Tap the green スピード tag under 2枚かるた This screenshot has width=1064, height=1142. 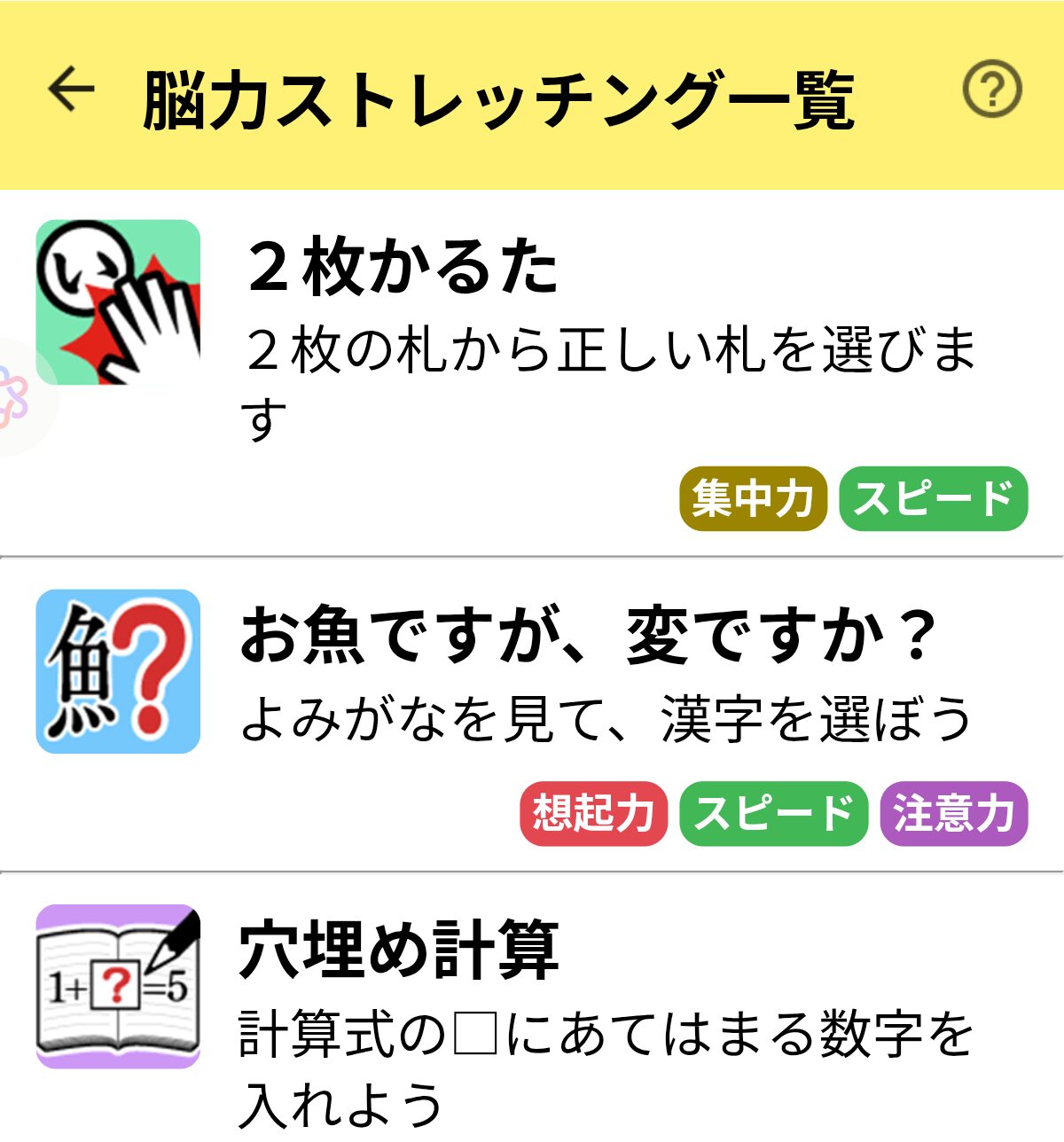(x=935, y=497)
